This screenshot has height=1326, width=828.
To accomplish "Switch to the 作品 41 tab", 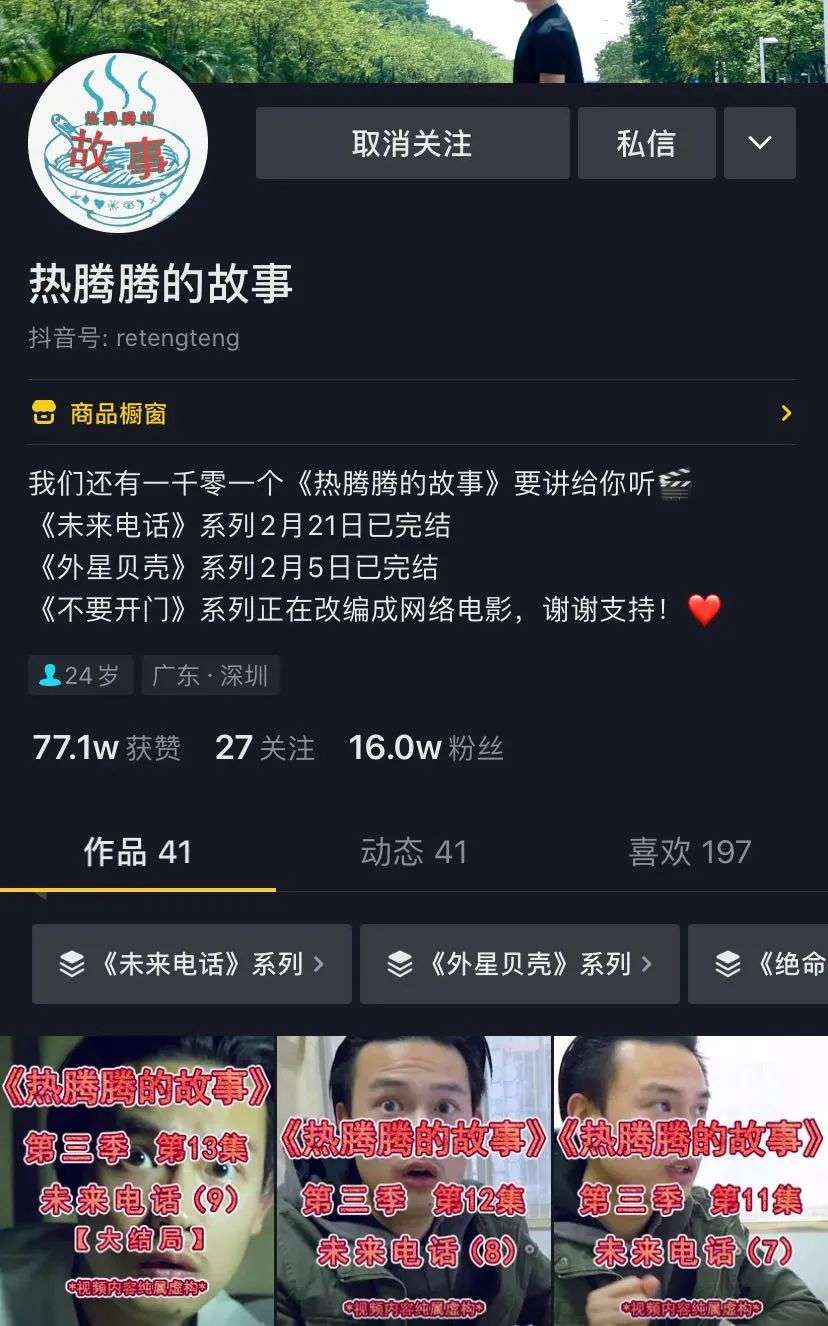I will [137, 852].
